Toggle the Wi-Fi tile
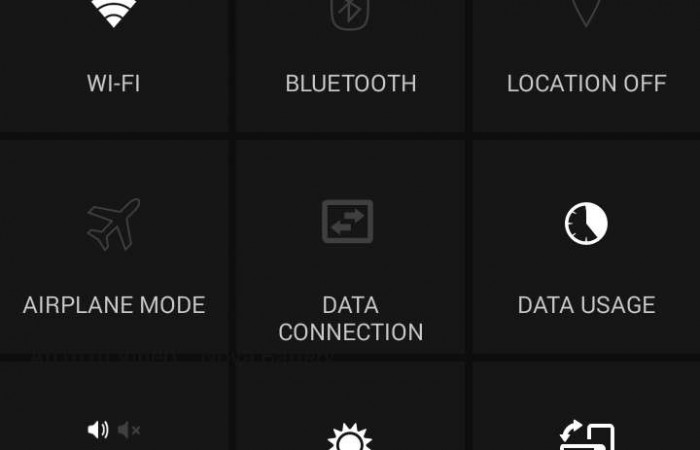 pos(114,60)
